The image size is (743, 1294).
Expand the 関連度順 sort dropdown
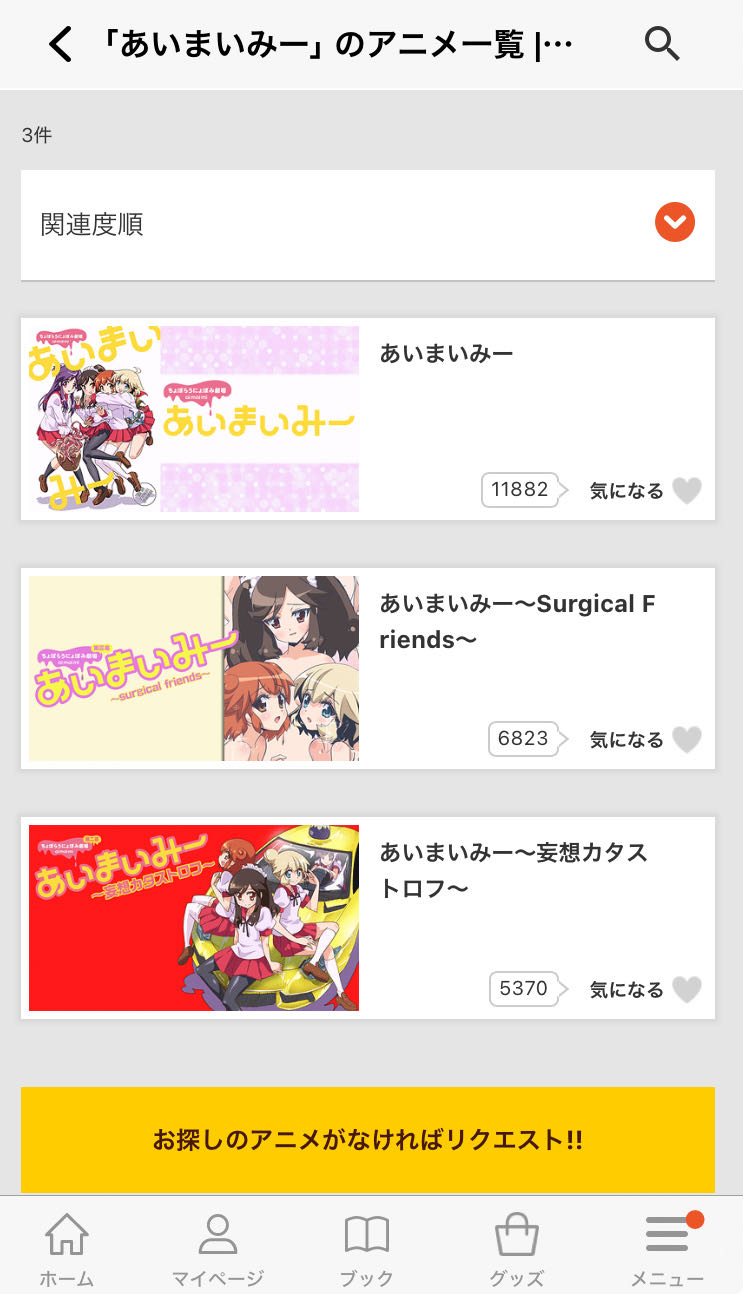pyautogui.click(x=674, y=223)
